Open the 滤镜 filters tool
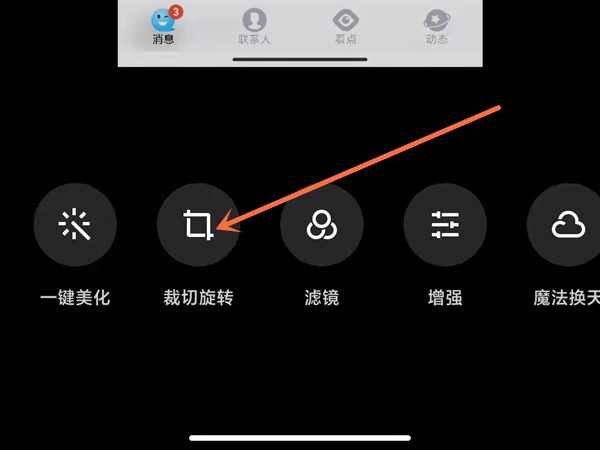Viewport: 600px width, 450px height. coord(321,226)
